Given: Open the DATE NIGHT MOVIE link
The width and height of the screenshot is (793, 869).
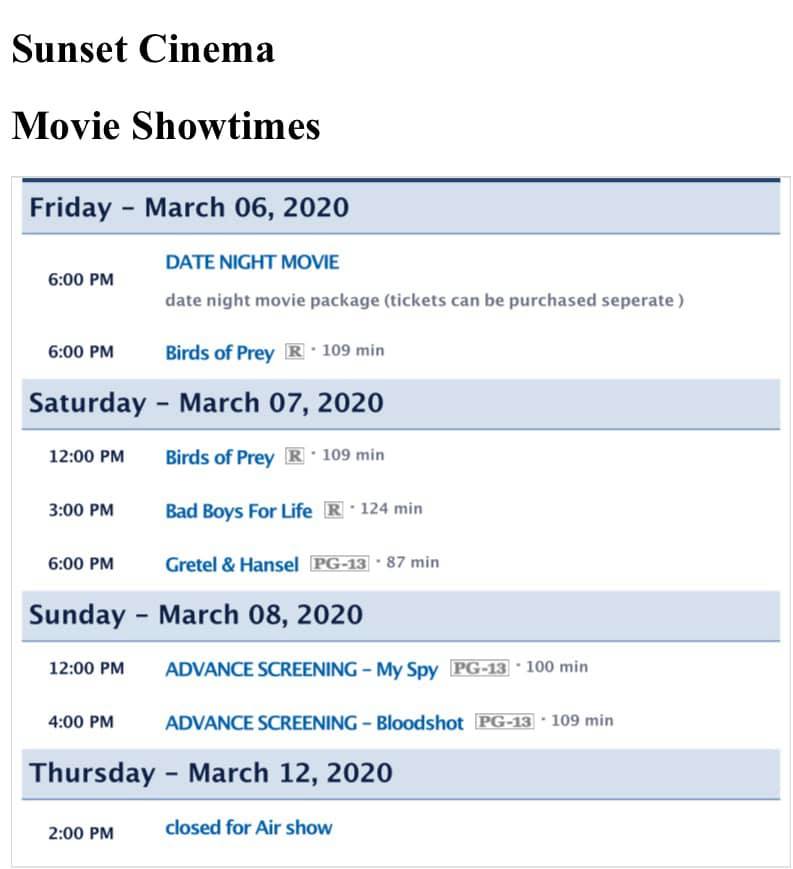Looking at the screenshot, I should [252, 263].
